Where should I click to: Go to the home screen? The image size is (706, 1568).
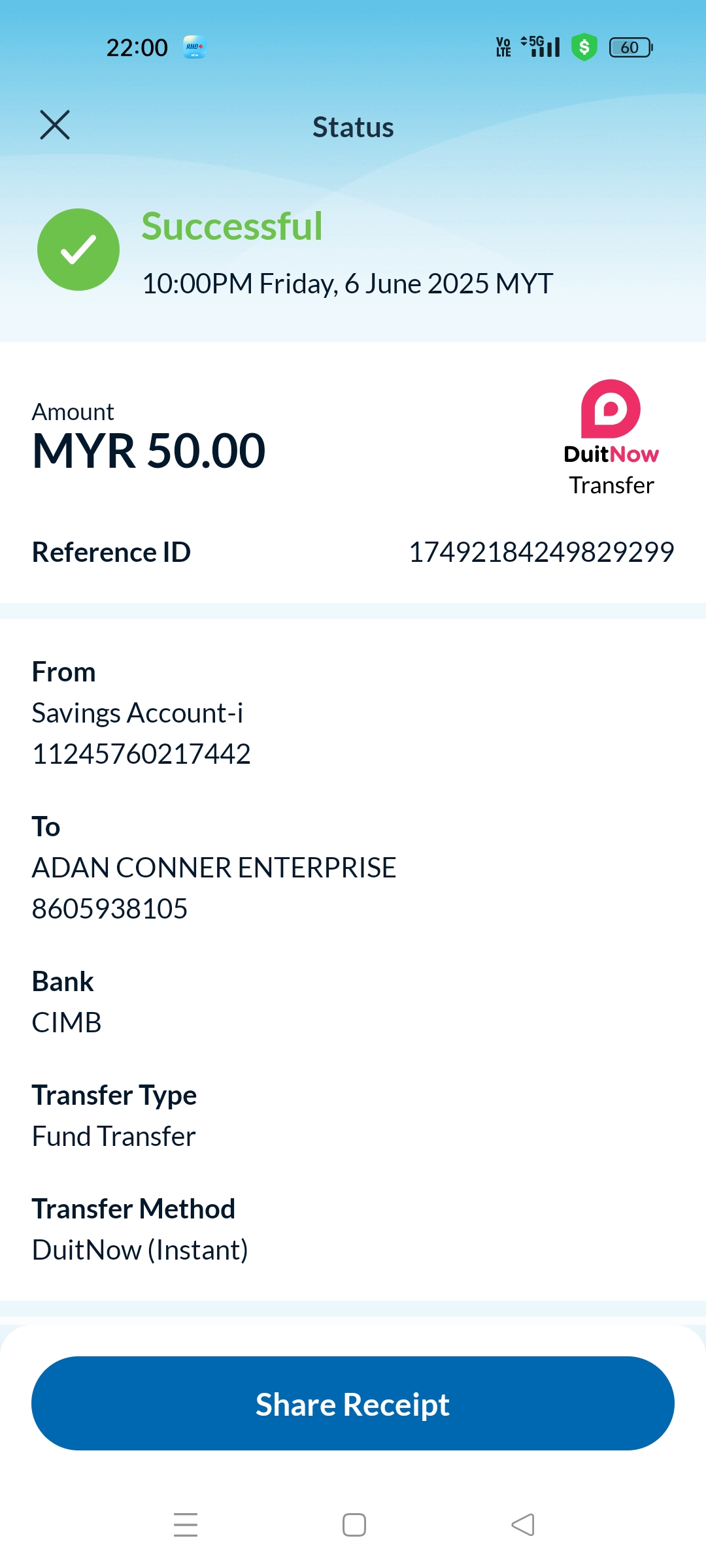coord(354,1525)
